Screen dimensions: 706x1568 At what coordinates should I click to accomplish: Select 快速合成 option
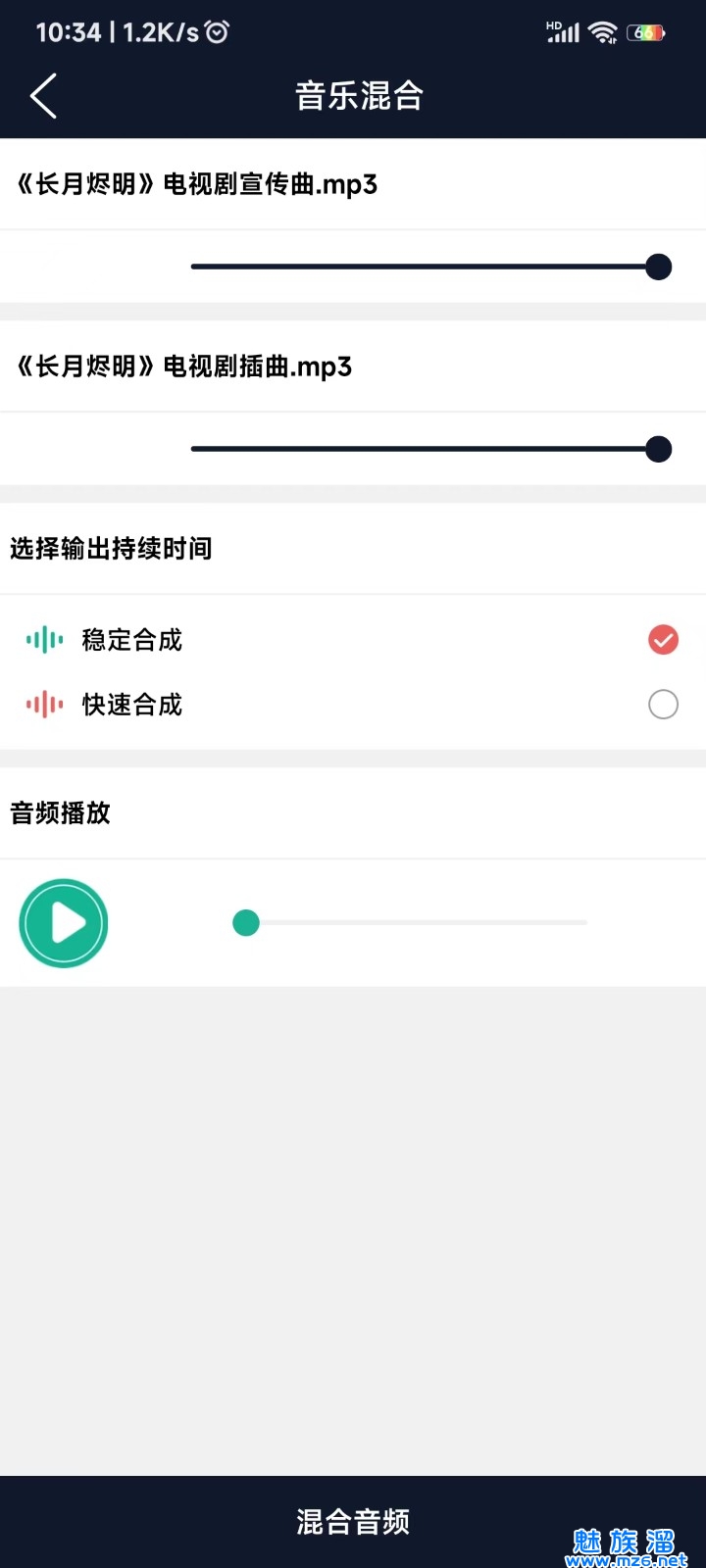point(663,705)
